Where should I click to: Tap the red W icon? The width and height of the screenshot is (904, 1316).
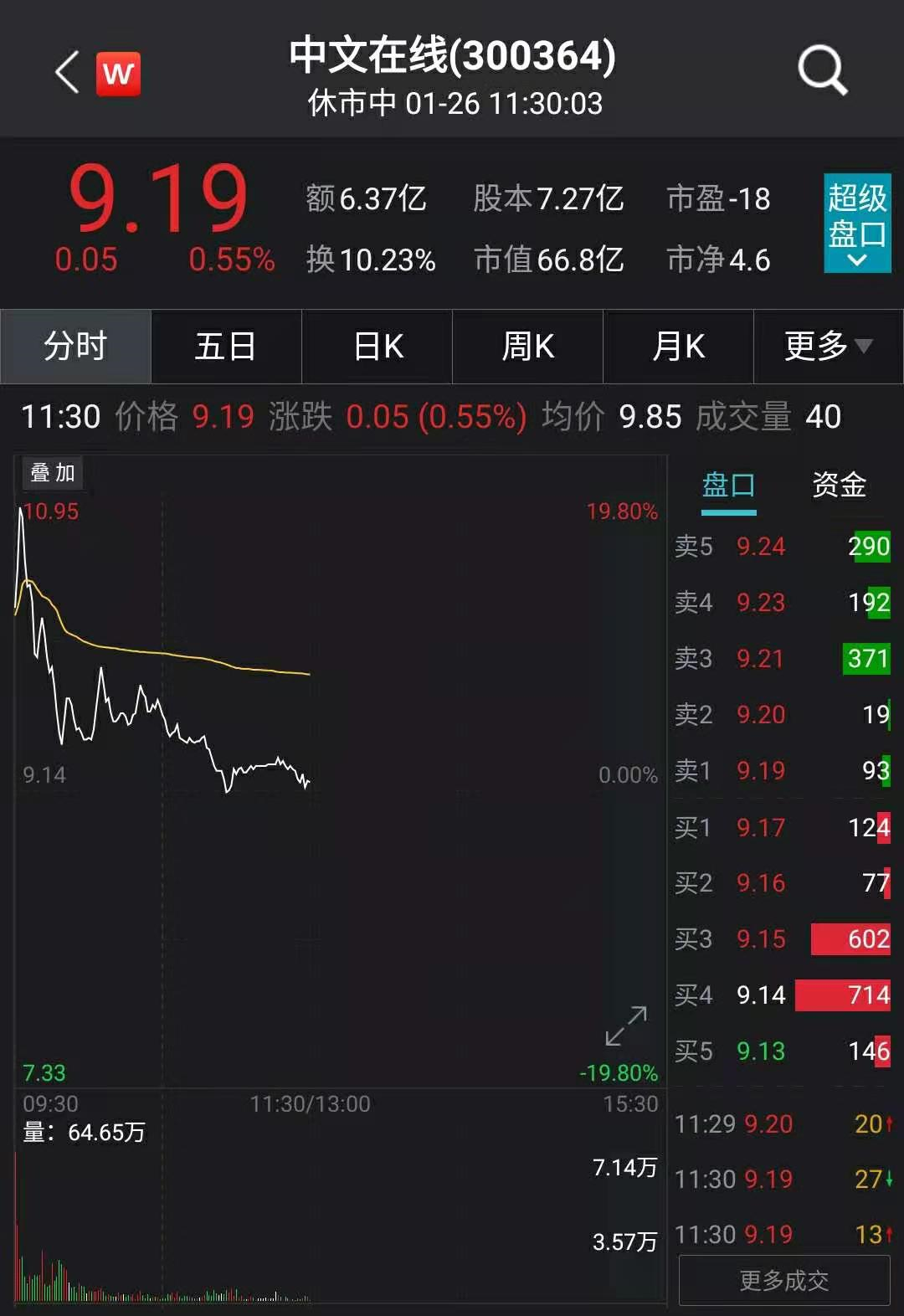[x=118, y=74]
